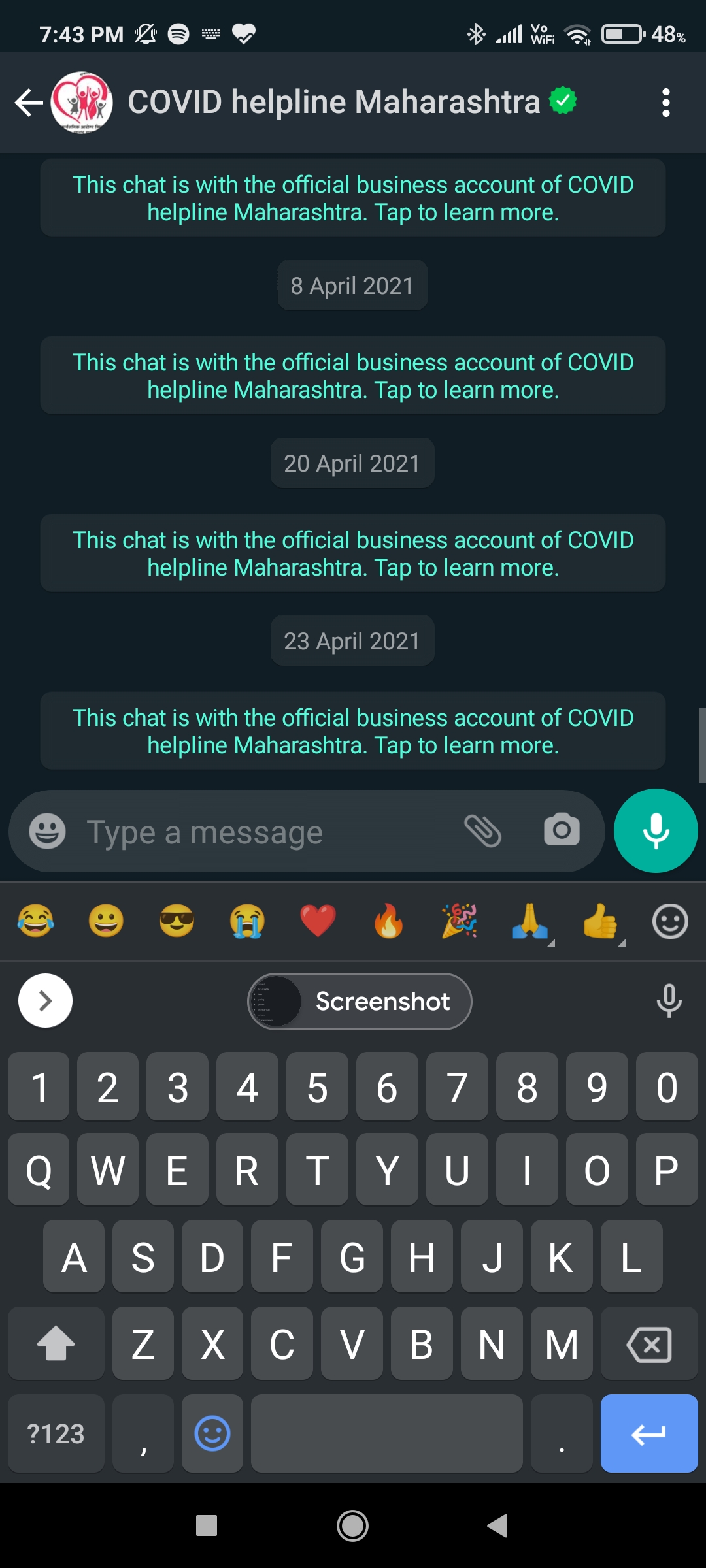Expand the keyboard toolbar arrow
706x1568 pixels.
pos(45,1000)
